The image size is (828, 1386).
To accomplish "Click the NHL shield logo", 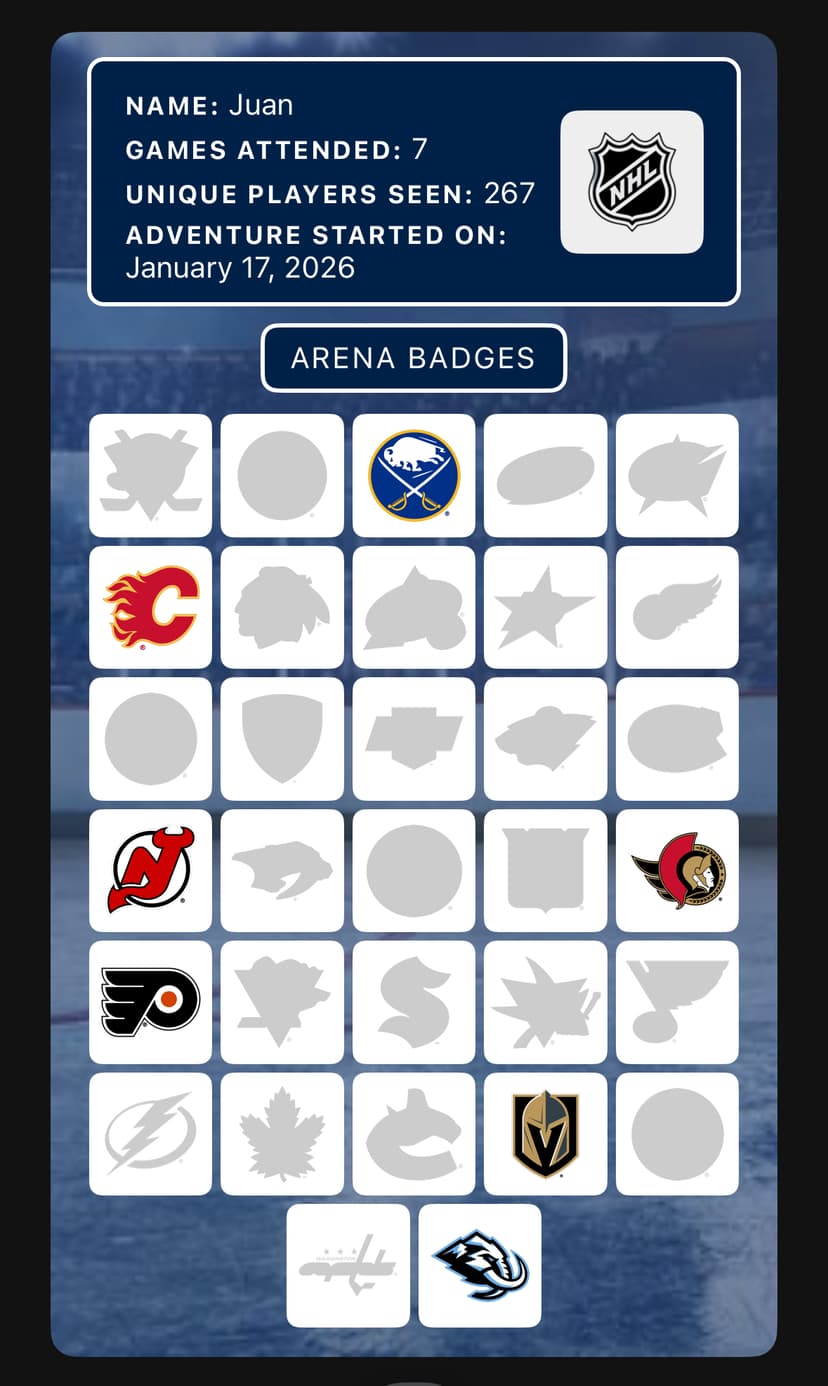I will [x=631, y=181].
